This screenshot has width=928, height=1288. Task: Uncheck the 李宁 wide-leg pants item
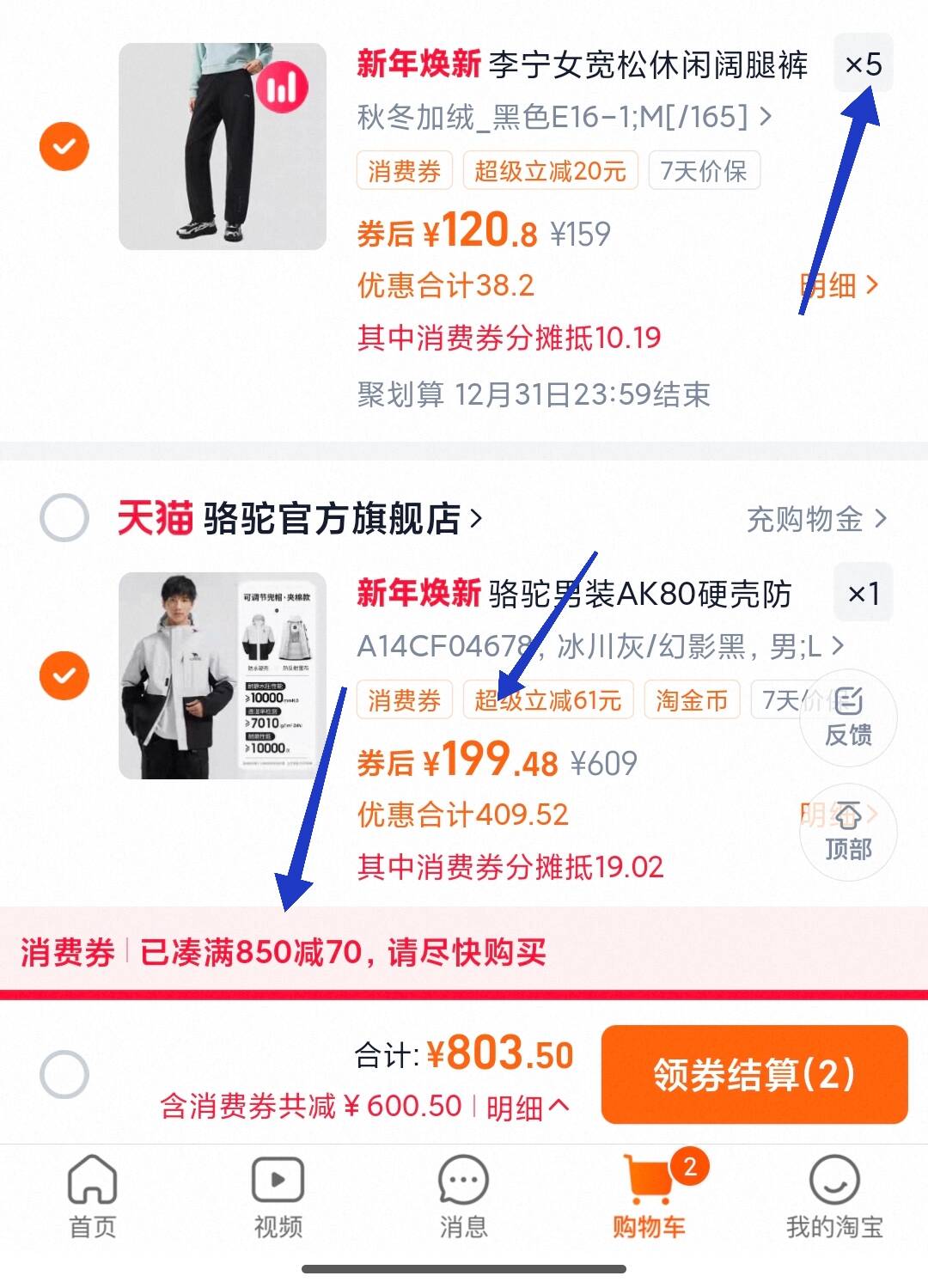[x=64, y=146]
